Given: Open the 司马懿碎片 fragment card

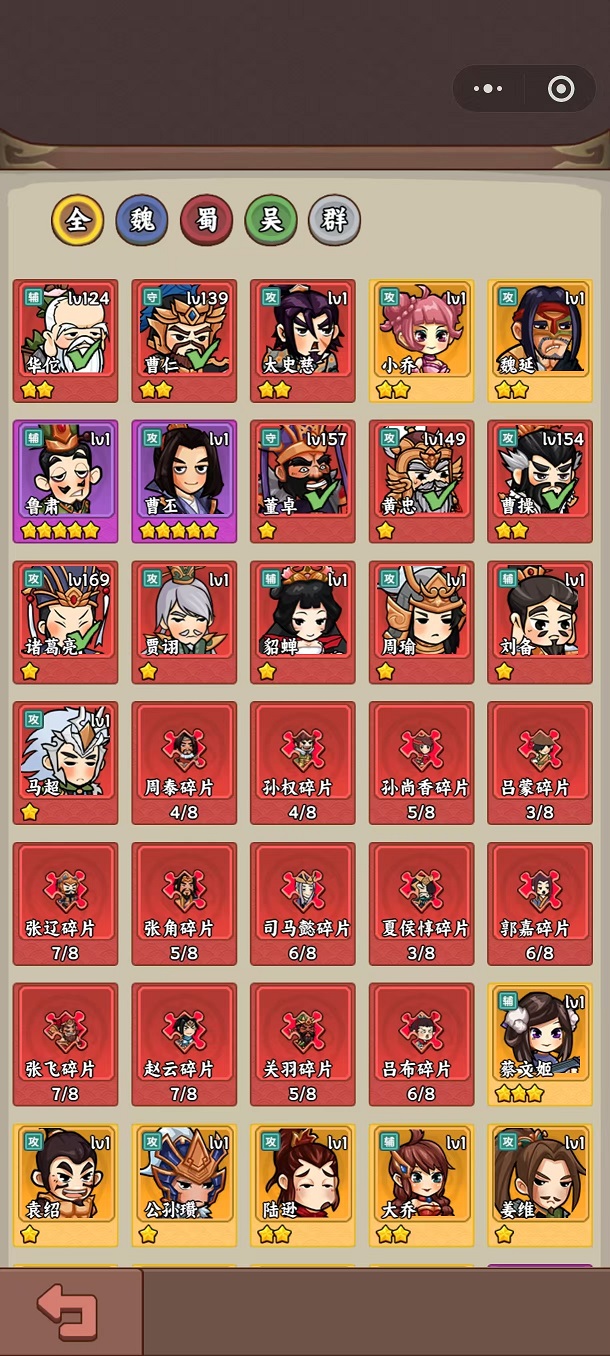Looking at the screenshot, I should tap(303, 904).
